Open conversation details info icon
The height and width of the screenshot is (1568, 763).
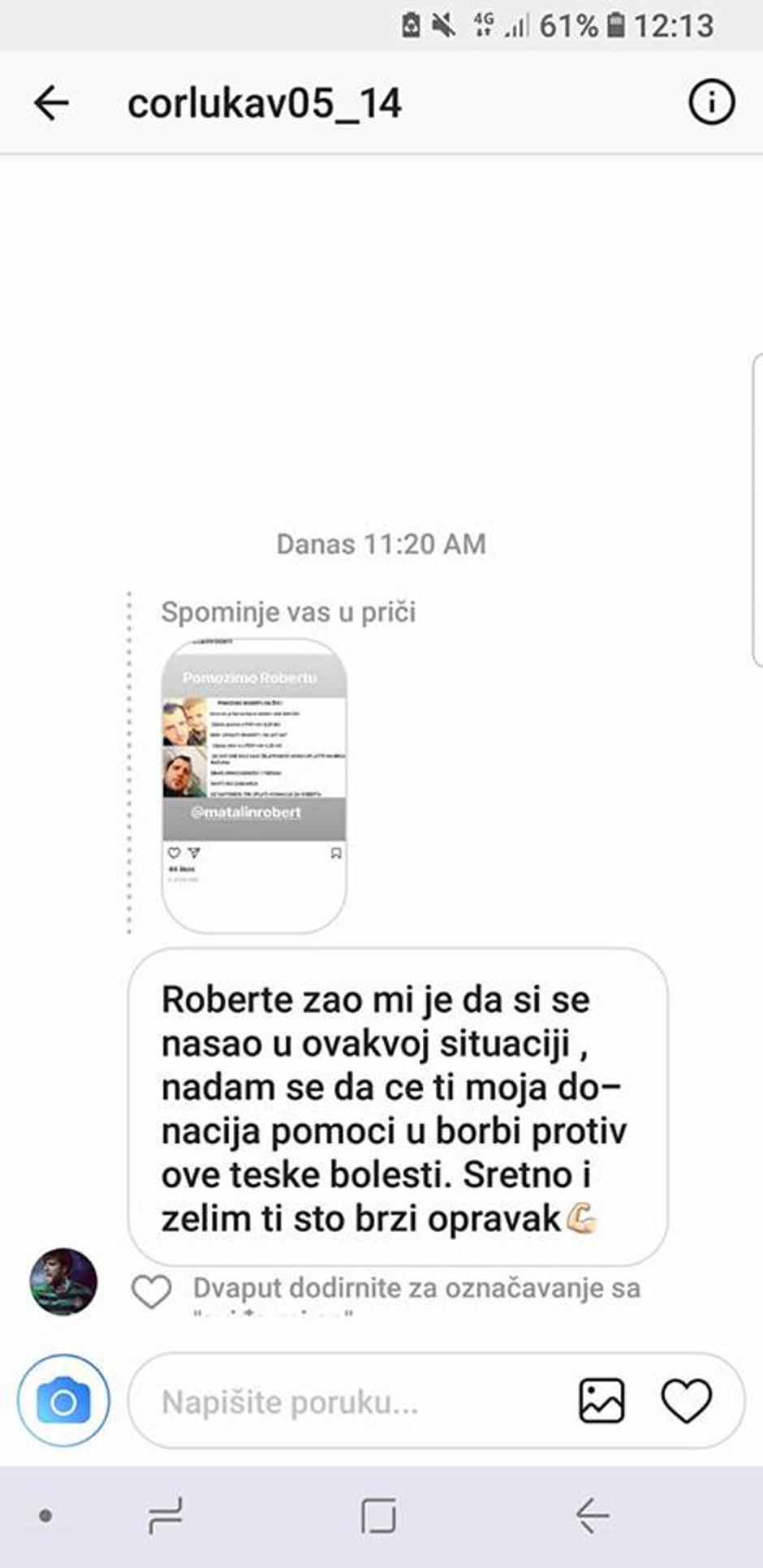tap(711, 103)
